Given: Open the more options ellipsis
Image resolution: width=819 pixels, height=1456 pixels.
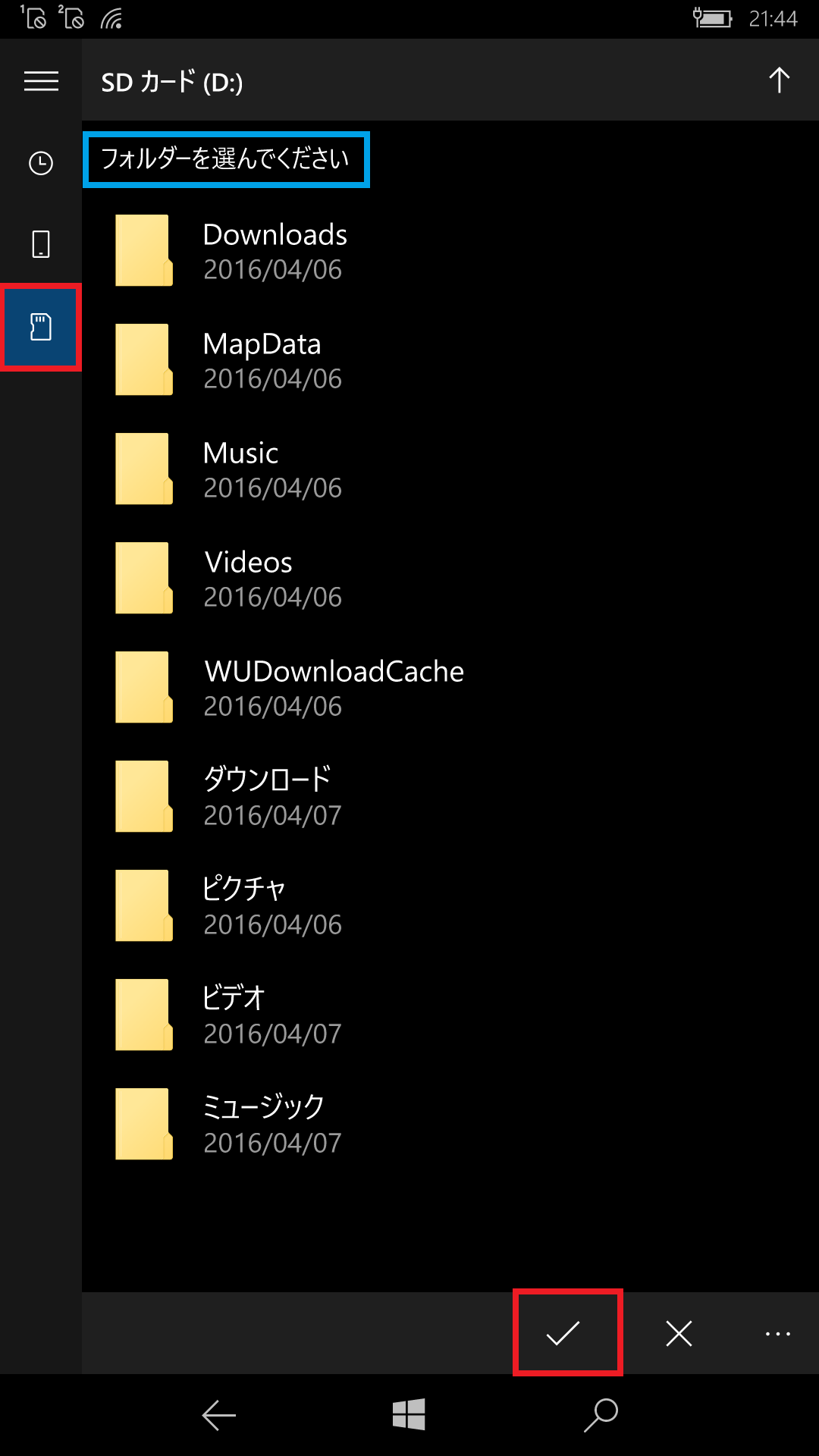Looking at the screenshot, I should click(x=778, y=1333).
